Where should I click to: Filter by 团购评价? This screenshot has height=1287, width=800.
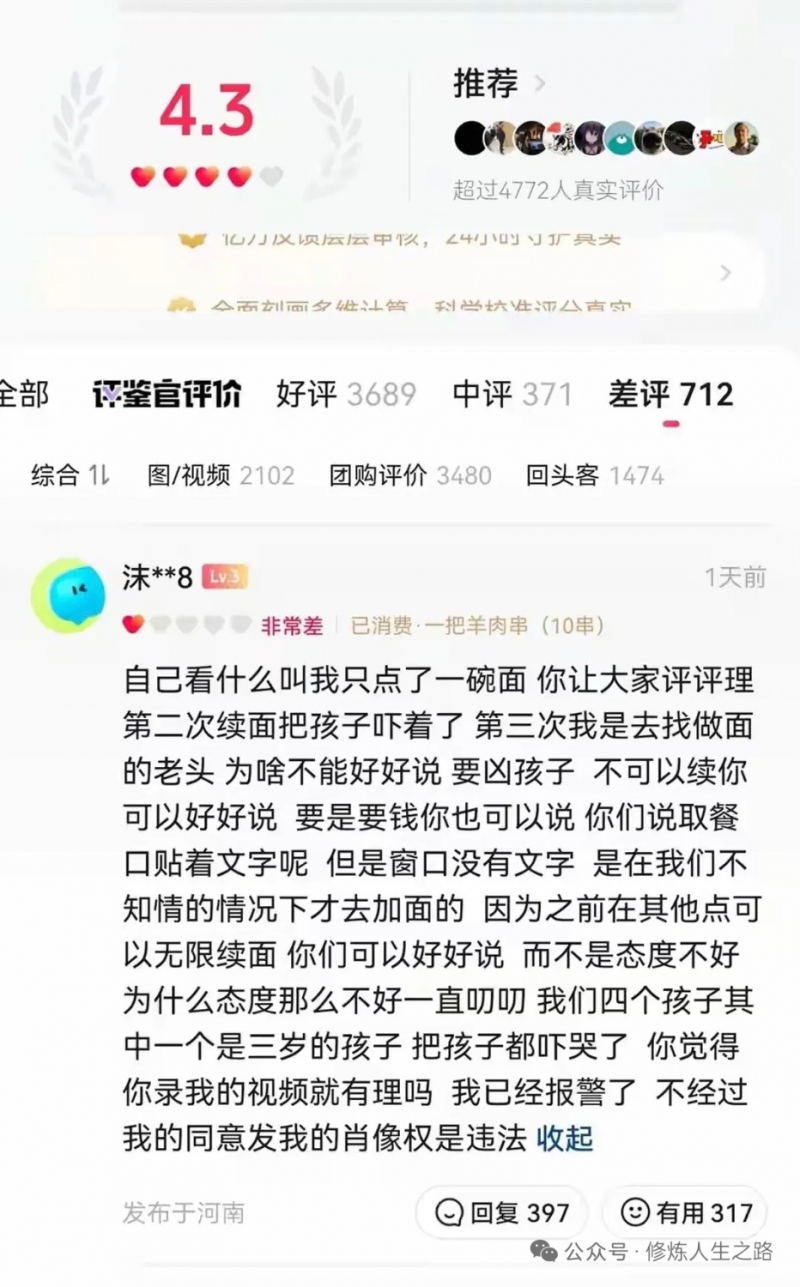coord(410,475)
